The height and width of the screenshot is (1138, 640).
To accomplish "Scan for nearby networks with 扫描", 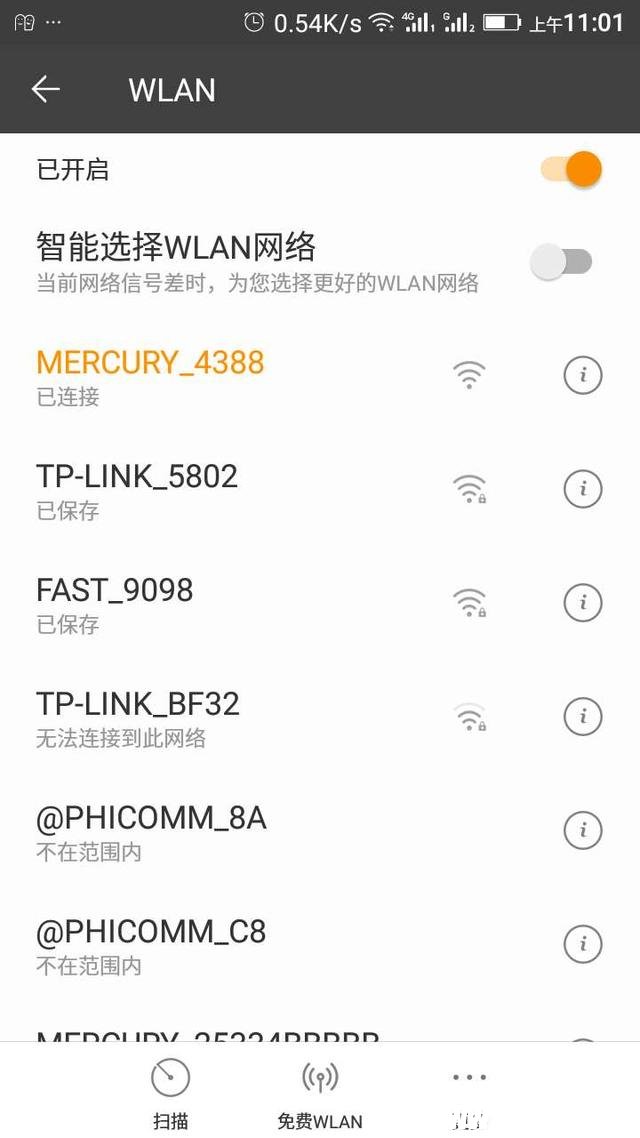I will pyautogui.click(x=171, y=1093).
